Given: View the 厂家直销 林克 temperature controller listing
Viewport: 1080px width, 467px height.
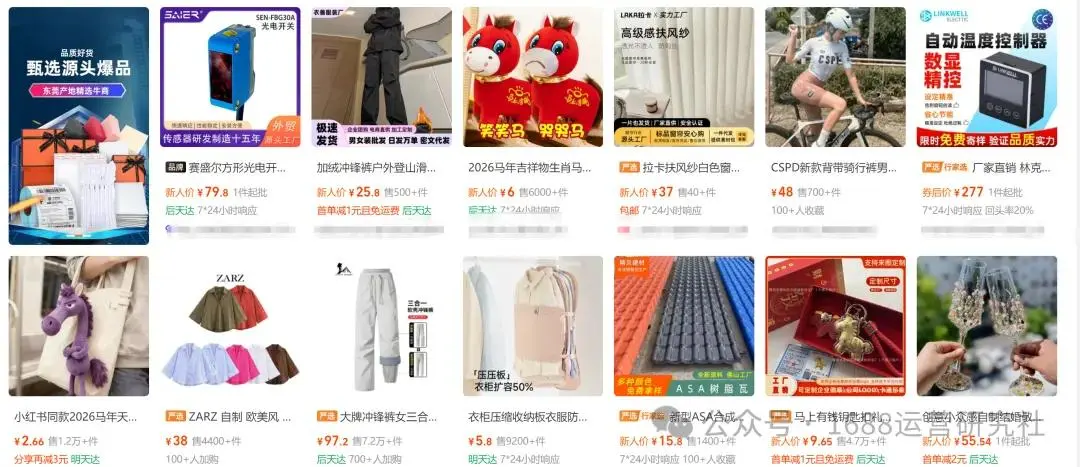Looking at the screenshot, I should pyautogui.click(x=986, y=78).
